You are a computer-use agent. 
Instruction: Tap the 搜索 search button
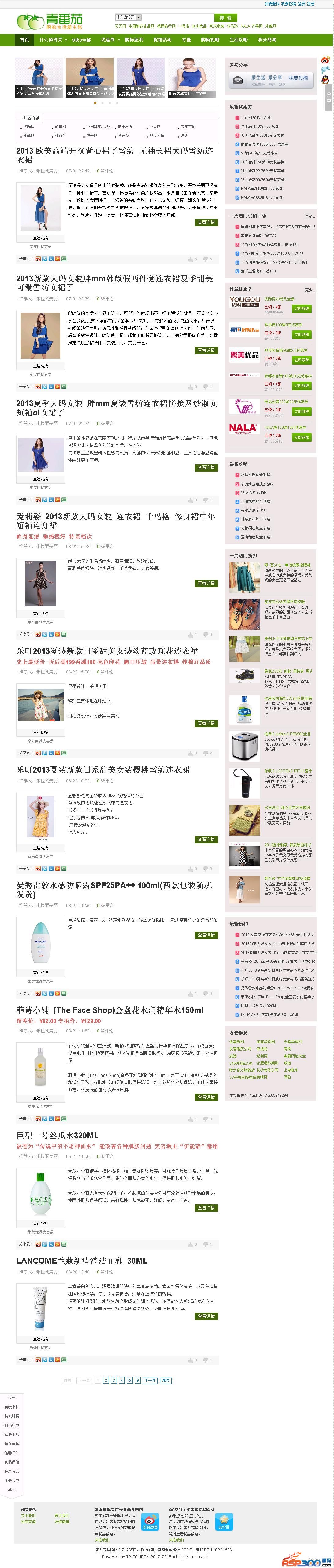coord(225,18)
